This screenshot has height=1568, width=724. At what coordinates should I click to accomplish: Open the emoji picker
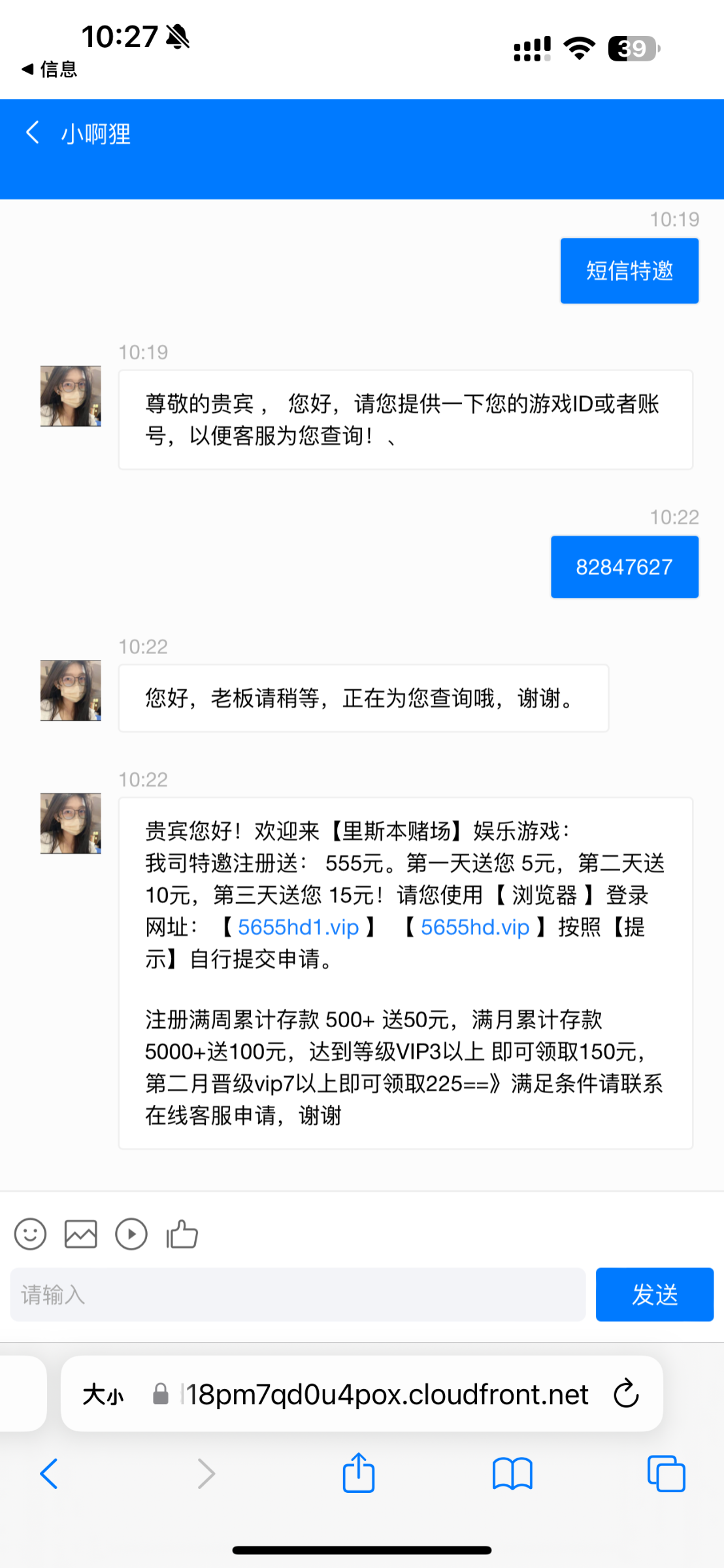click(x=30, y=1234)
